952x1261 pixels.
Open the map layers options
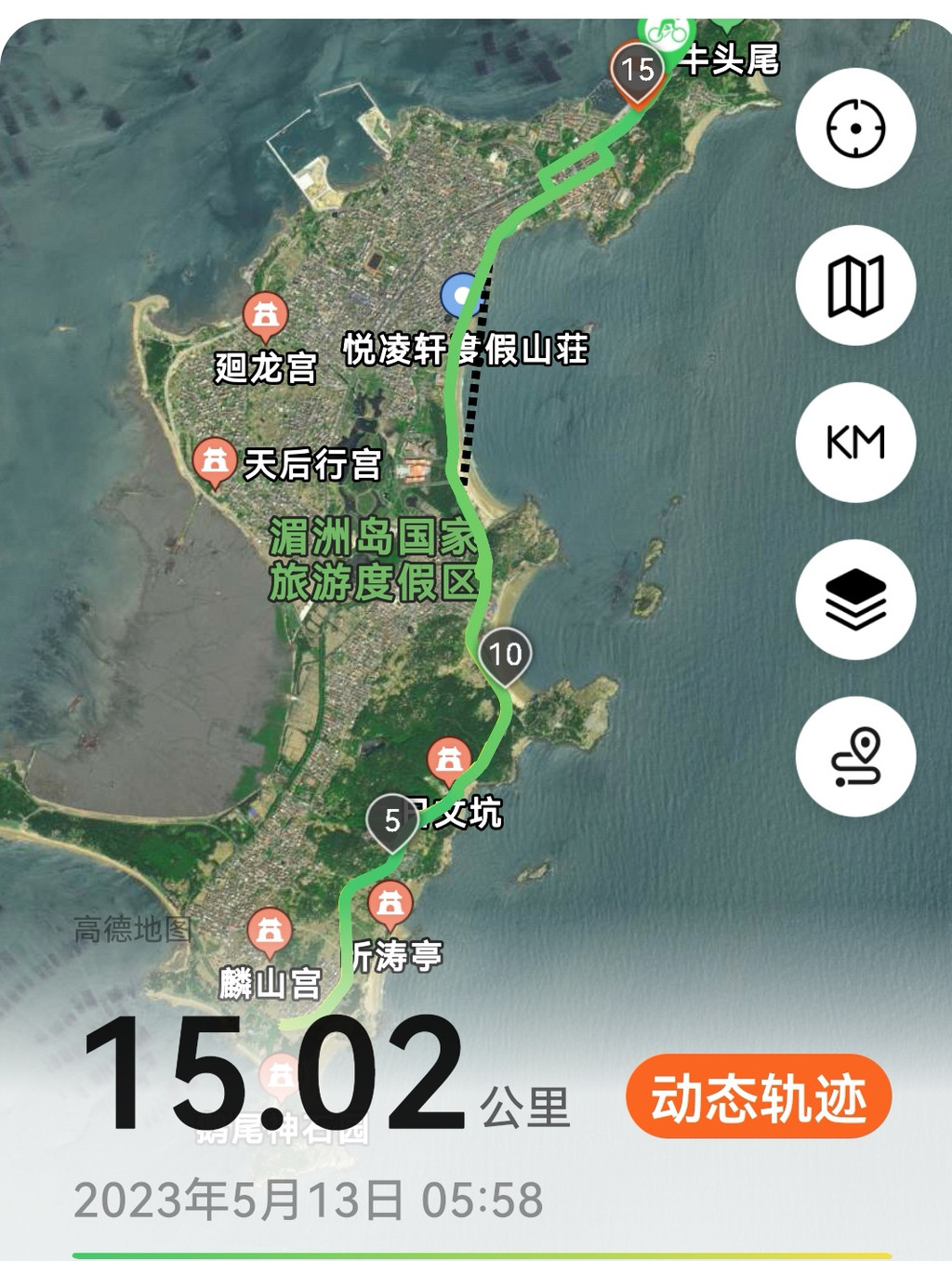(855, 600)
